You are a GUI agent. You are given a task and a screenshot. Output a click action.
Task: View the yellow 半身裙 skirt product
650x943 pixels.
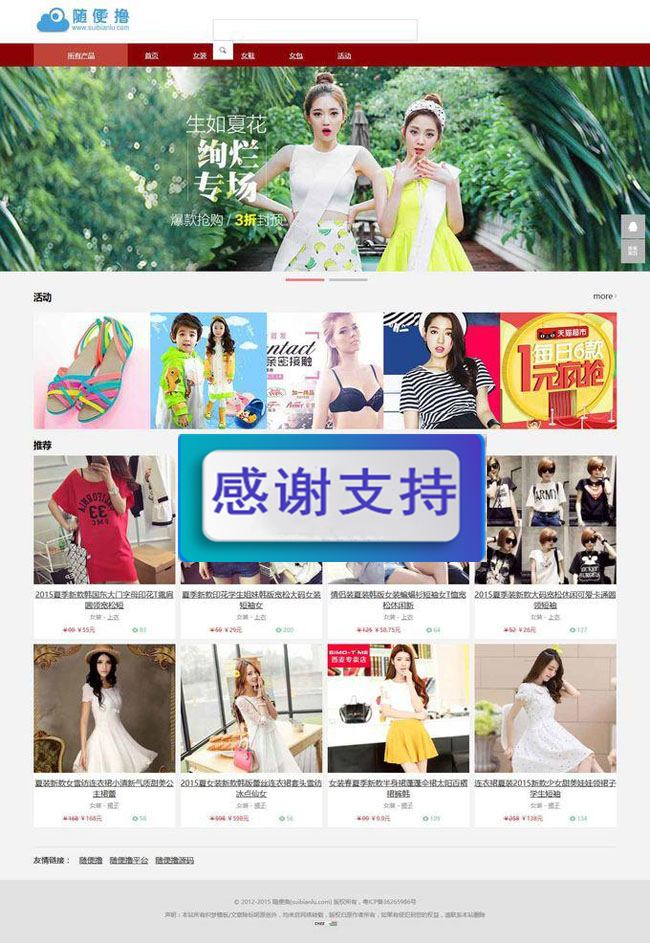pyautogui.click(x=398, y=708)
